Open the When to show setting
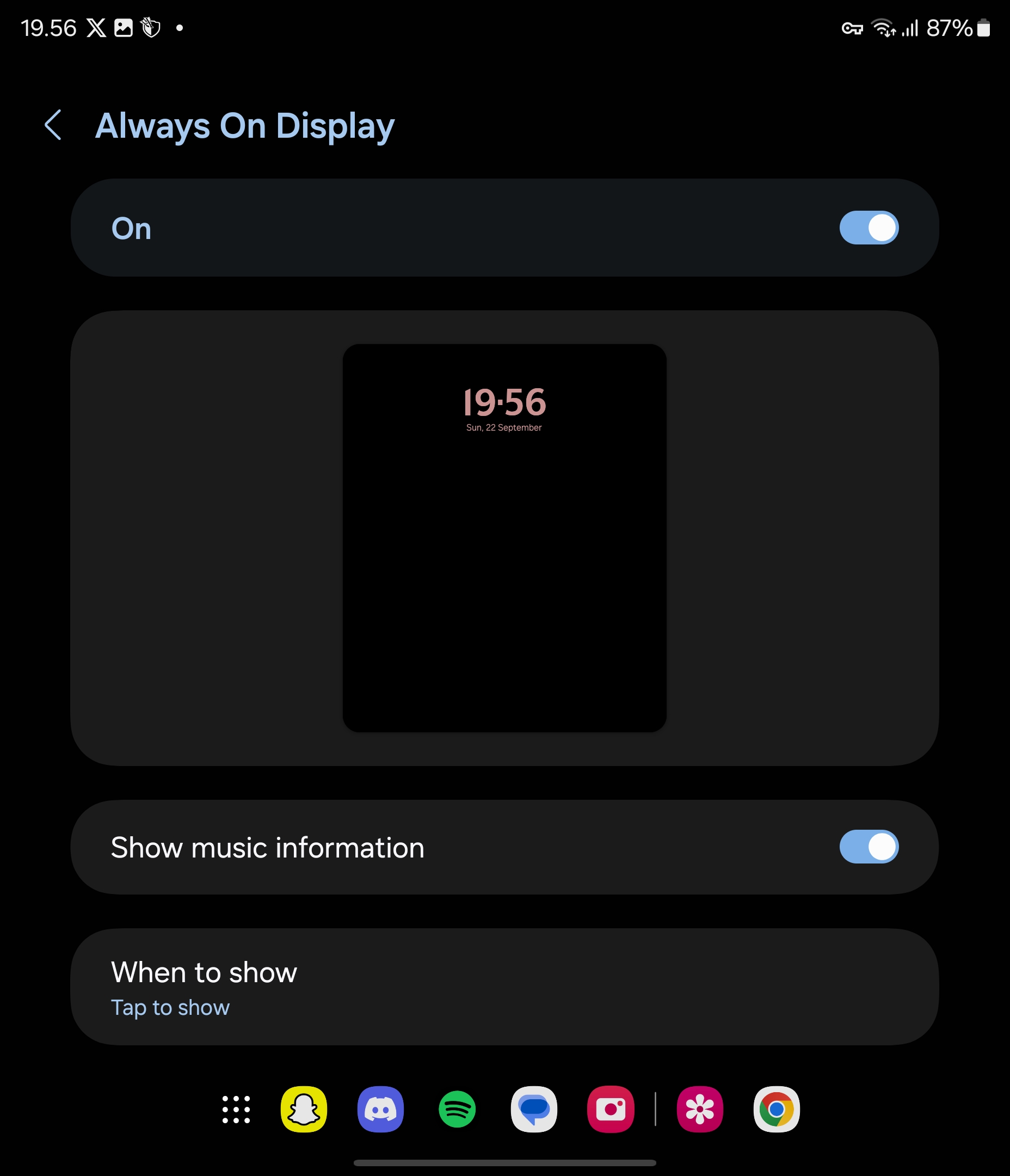1010x1176 pixels. coord(504,987)
